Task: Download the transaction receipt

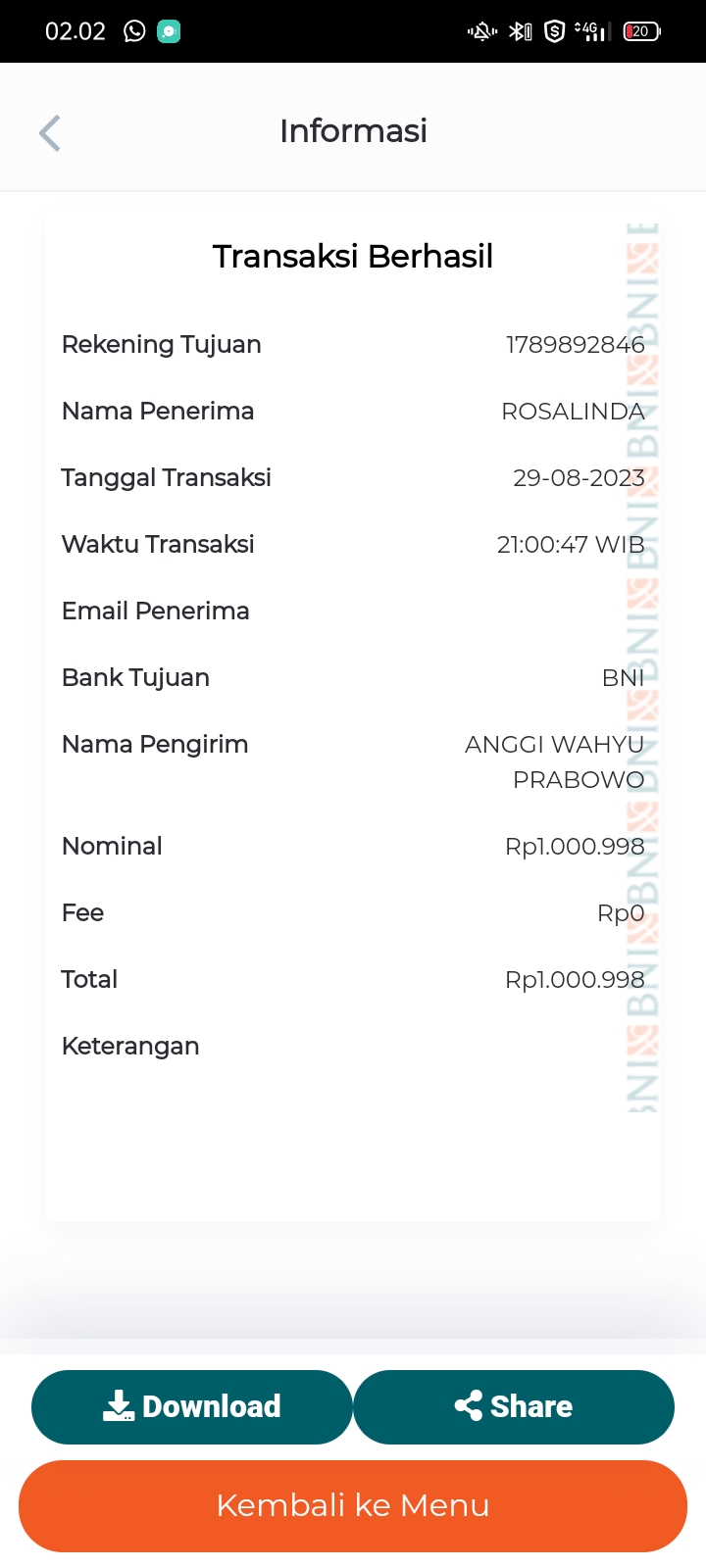Action: coord(192,1406)
